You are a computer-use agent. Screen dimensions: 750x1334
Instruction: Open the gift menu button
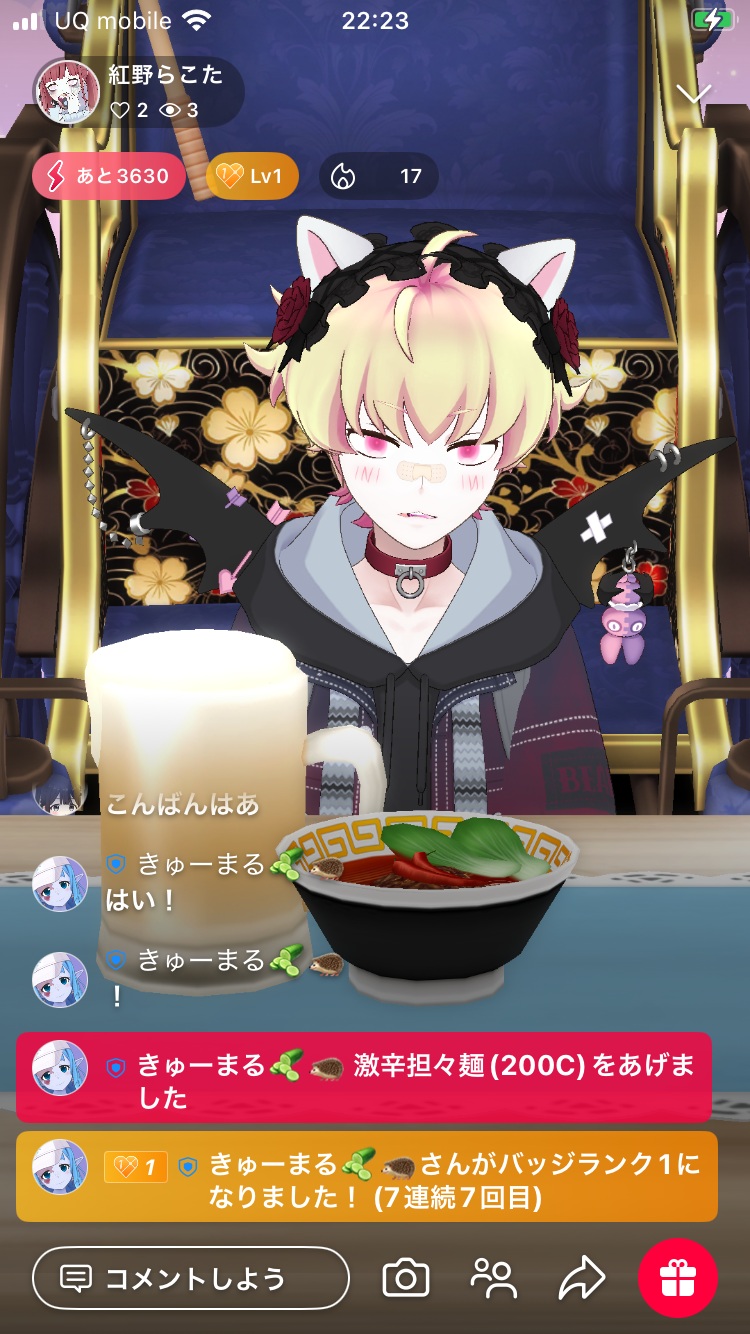pos(677,1278)
